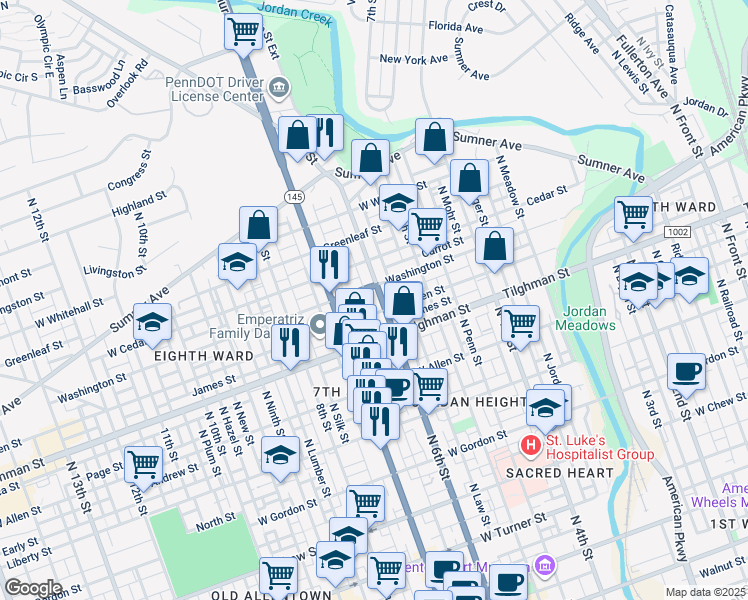The width and height of the screenshot is (748, 600).
Task: Open St. Luke's Hospitalist Group hospital pin
Action: coord(530,446)
